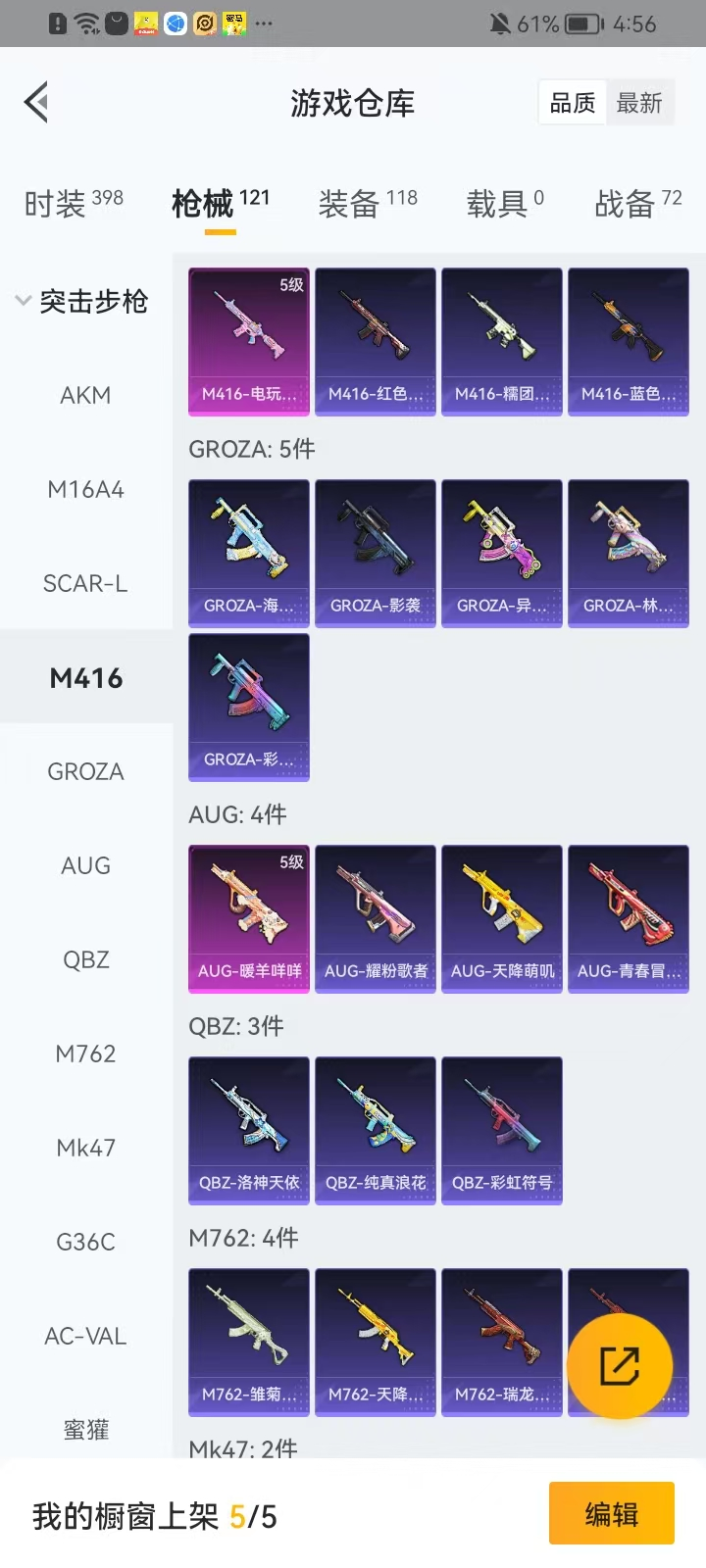Select Mk47 in the weapon list
The height and width of the screenshot is (1568, 706).
pyautogui.click(x=85, y=1148)
